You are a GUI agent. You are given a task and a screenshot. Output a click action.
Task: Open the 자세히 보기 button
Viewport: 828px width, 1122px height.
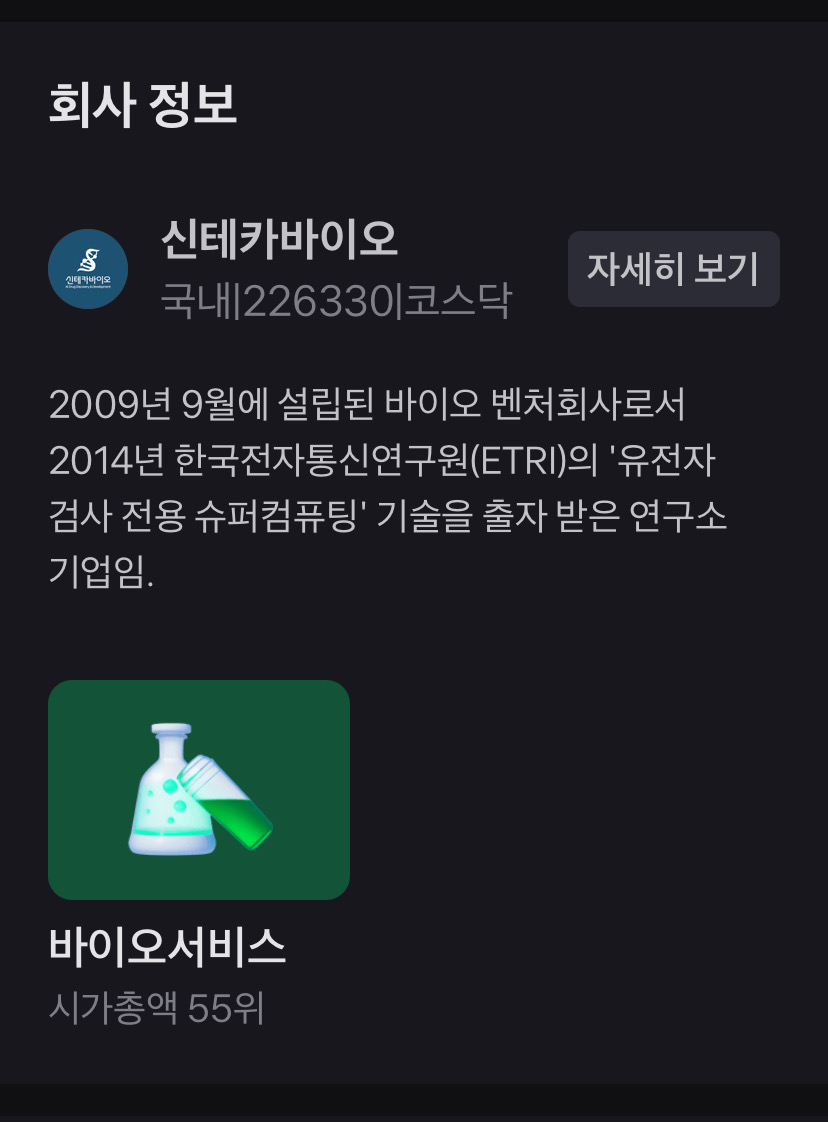click(x=672, y=268)
